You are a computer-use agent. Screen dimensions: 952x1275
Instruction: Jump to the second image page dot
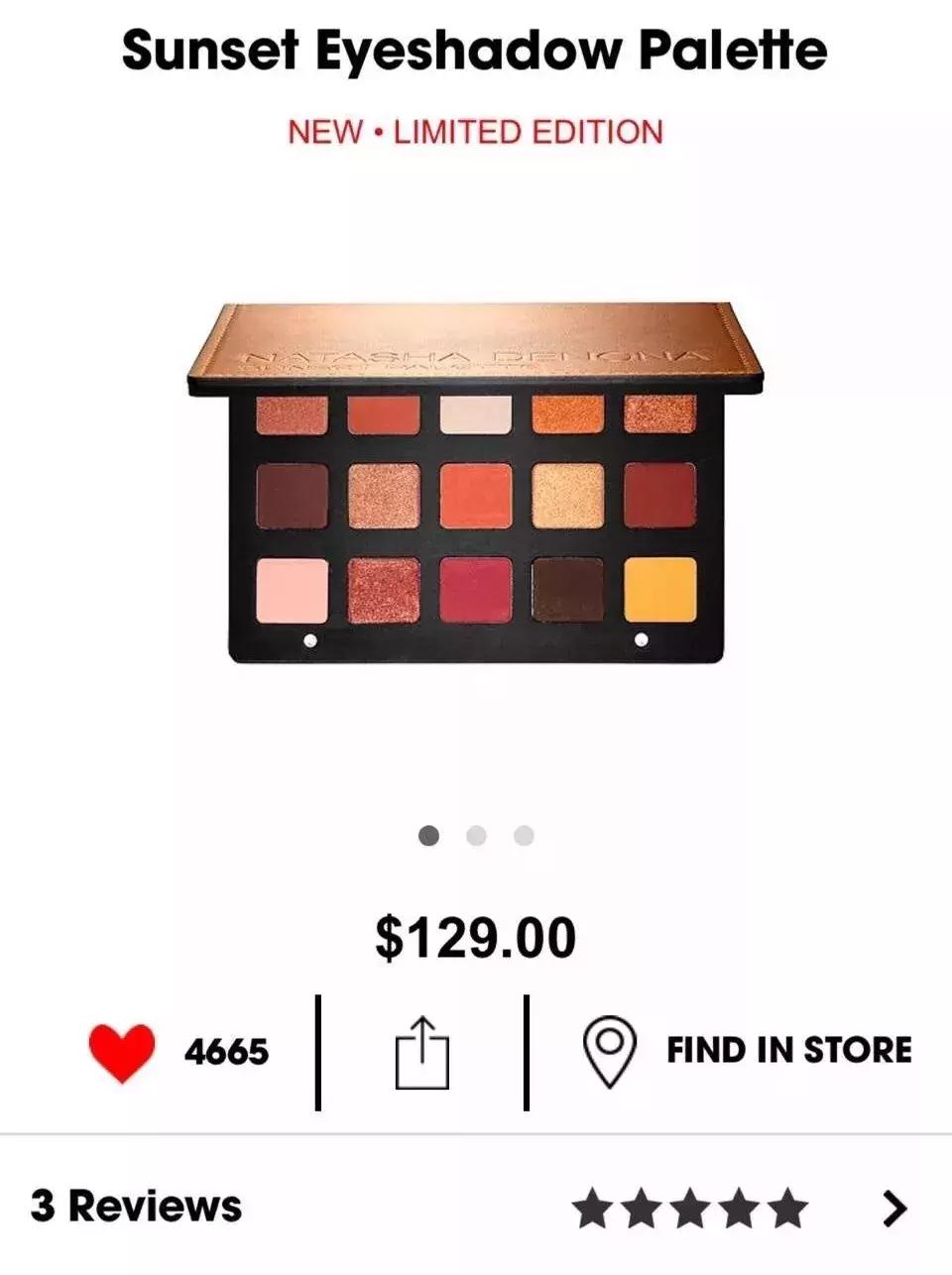point(476,836)
